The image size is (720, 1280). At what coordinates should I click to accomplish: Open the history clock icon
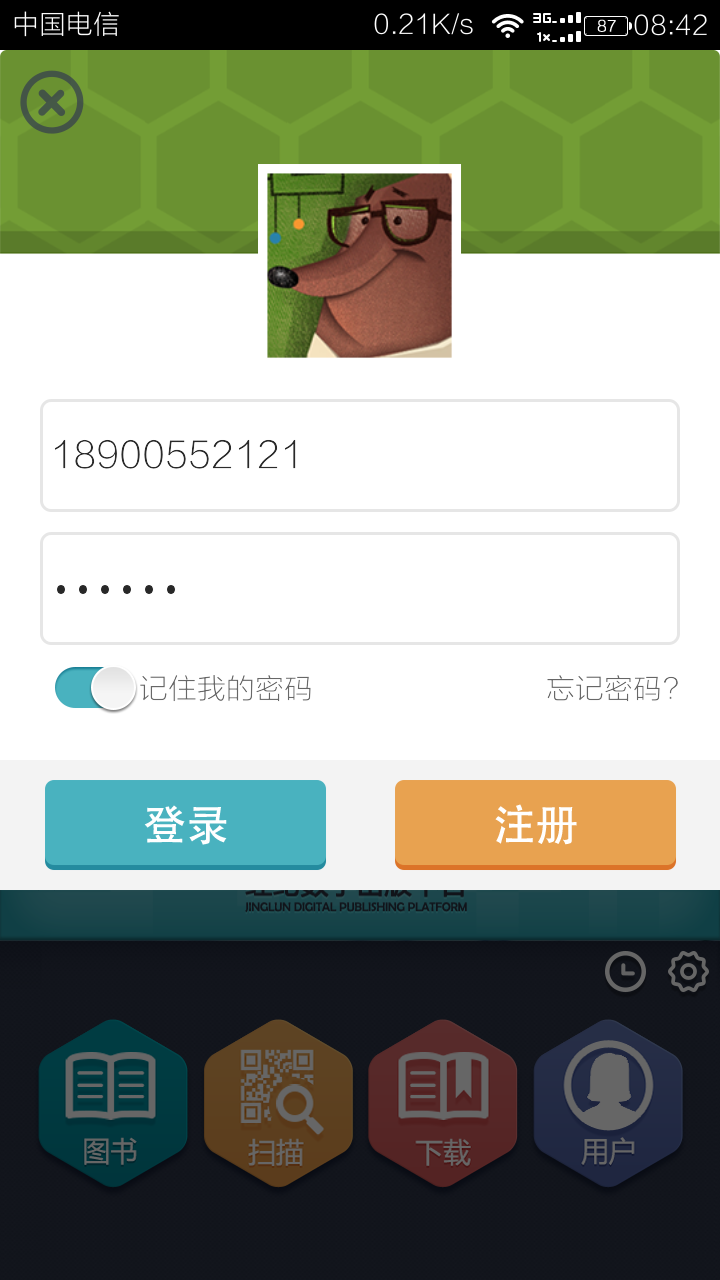click(626, 972)
